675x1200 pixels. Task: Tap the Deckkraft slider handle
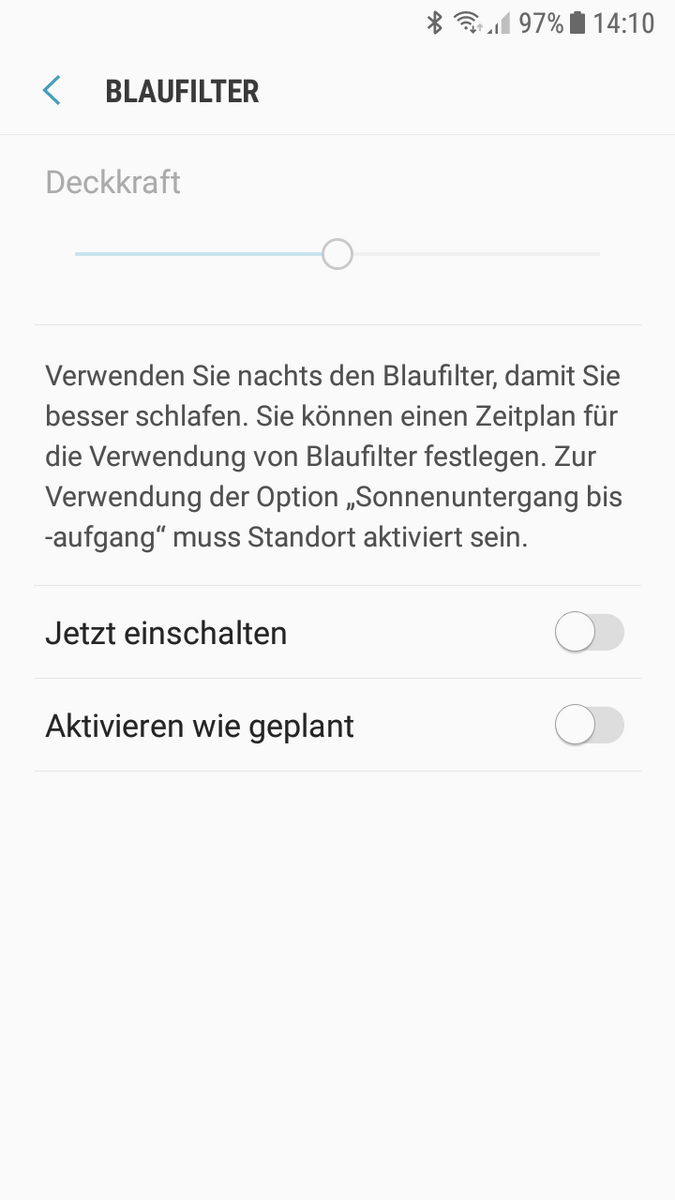click(338, 254)
